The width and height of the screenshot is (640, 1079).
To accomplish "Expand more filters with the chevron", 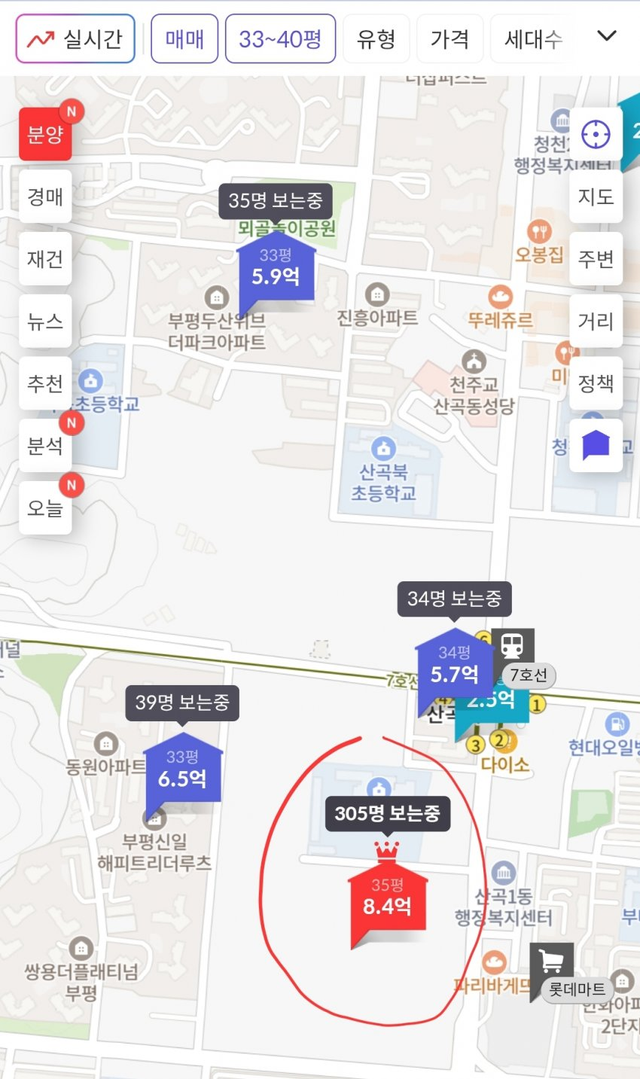I will (x=606, y=37).
